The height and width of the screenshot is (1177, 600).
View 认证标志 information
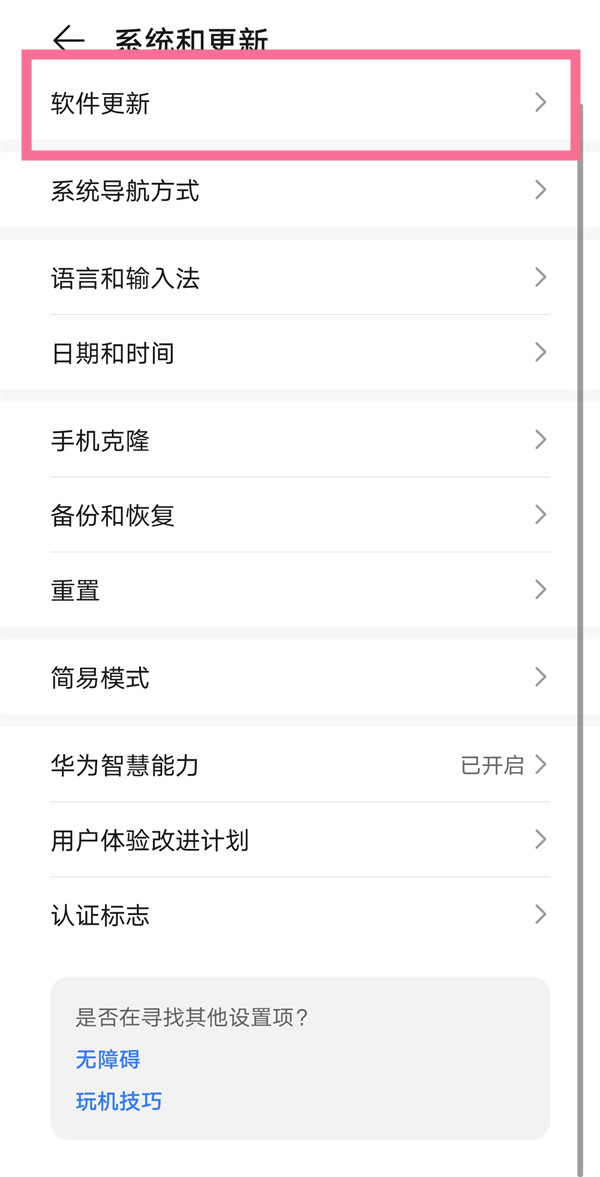click(x=300, y=914)
